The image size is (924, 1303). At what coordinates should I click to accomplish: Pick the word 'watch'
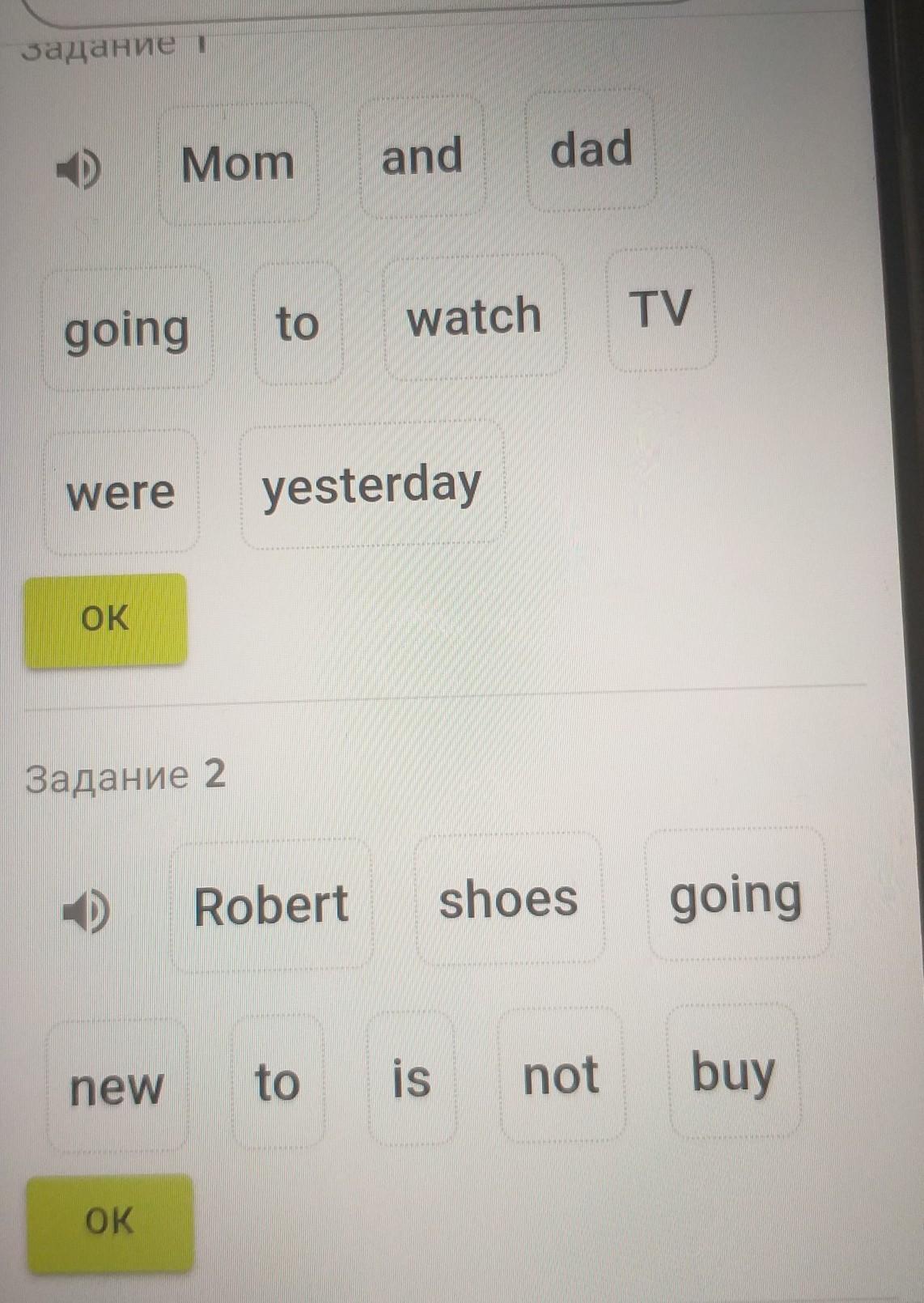click(474, 317)
